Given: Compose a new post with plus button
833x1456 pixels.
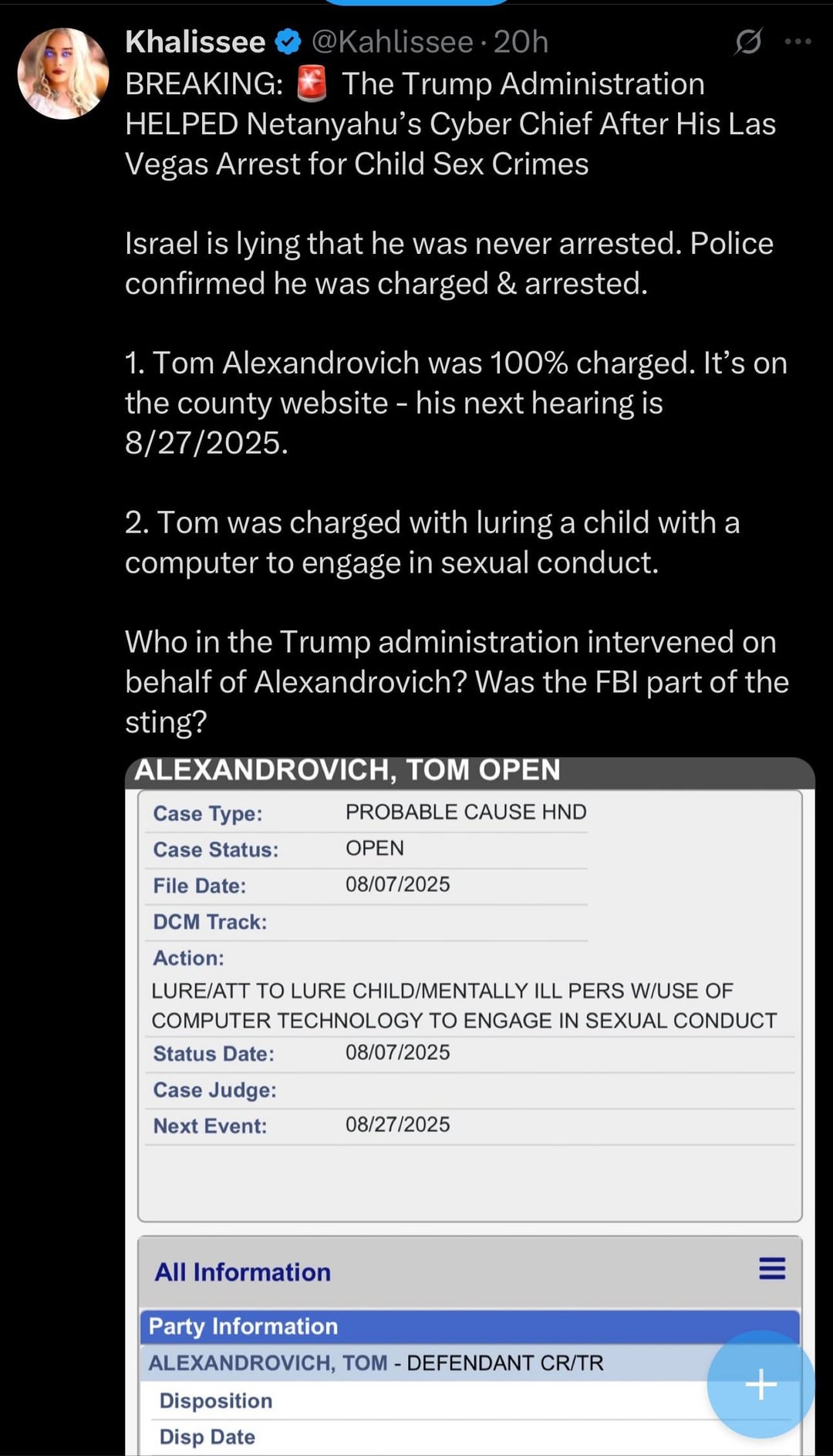Looking at the screenshot, I should 760,1383.
